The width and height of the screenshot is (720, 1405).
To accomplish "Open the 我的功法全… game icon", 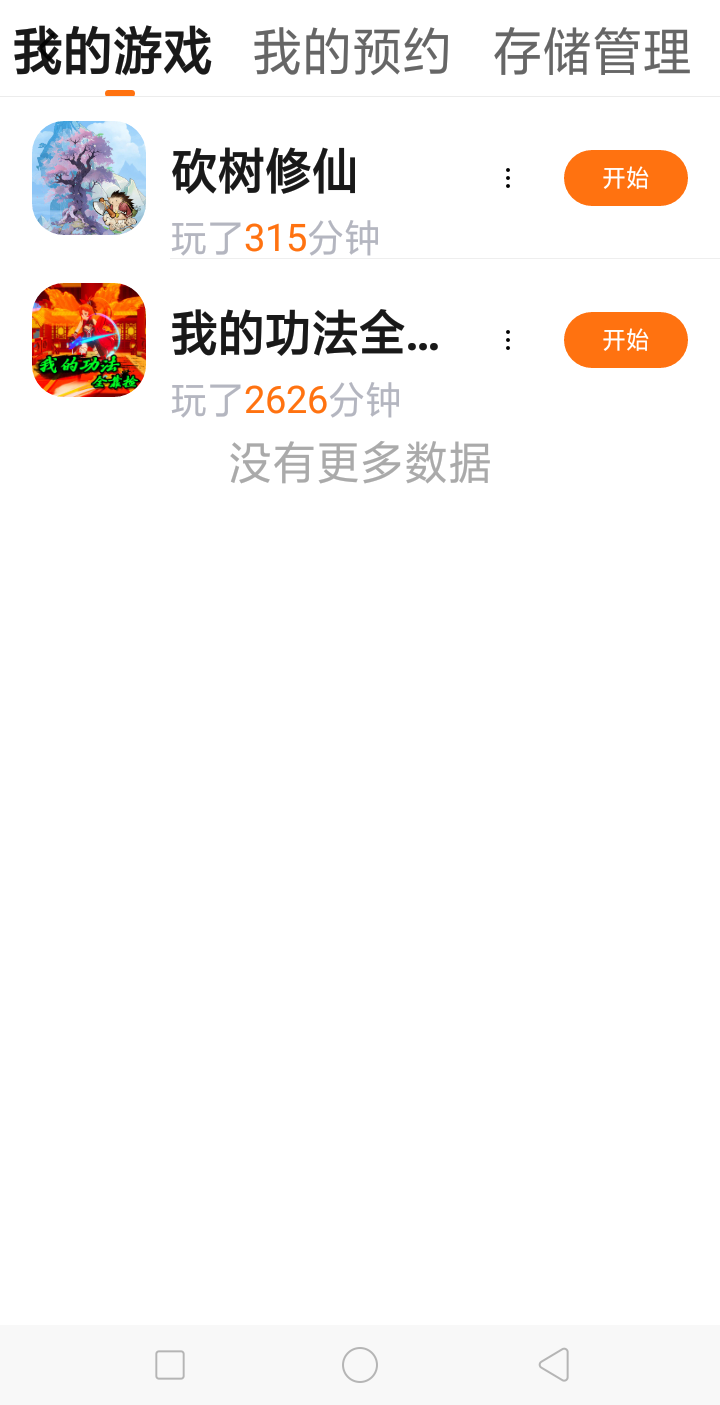I will [x=89, y=340].
